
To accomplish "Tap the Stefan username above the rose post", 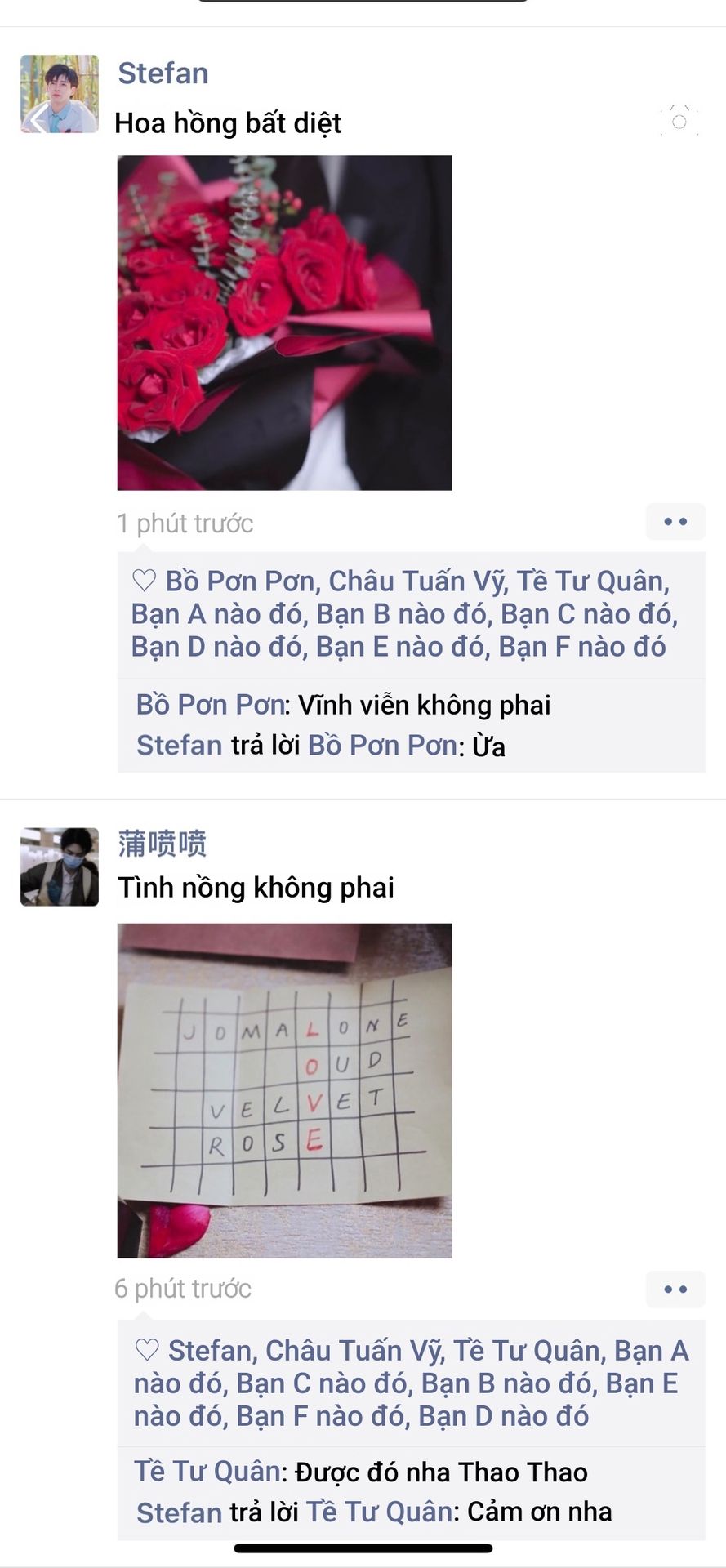I will (163, 73).
